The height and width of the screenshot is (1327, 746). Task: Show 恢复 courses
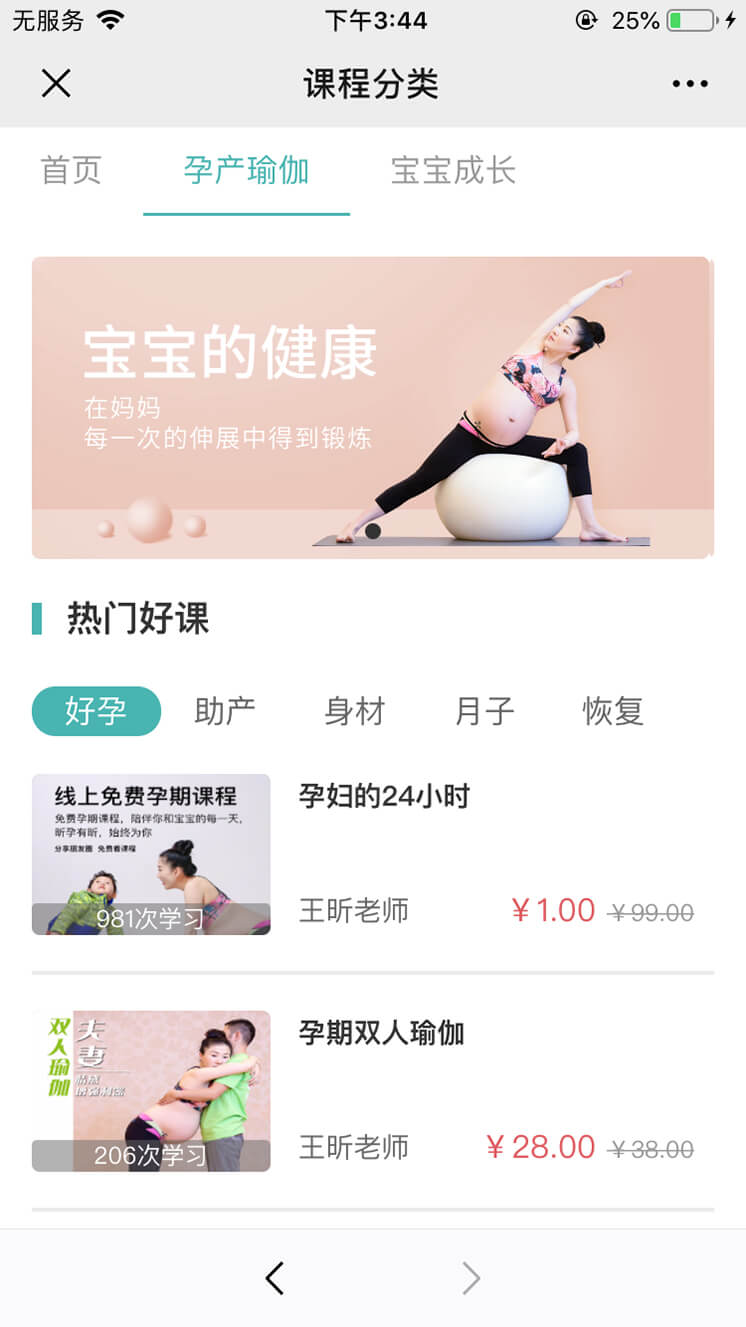coord(613,711)
